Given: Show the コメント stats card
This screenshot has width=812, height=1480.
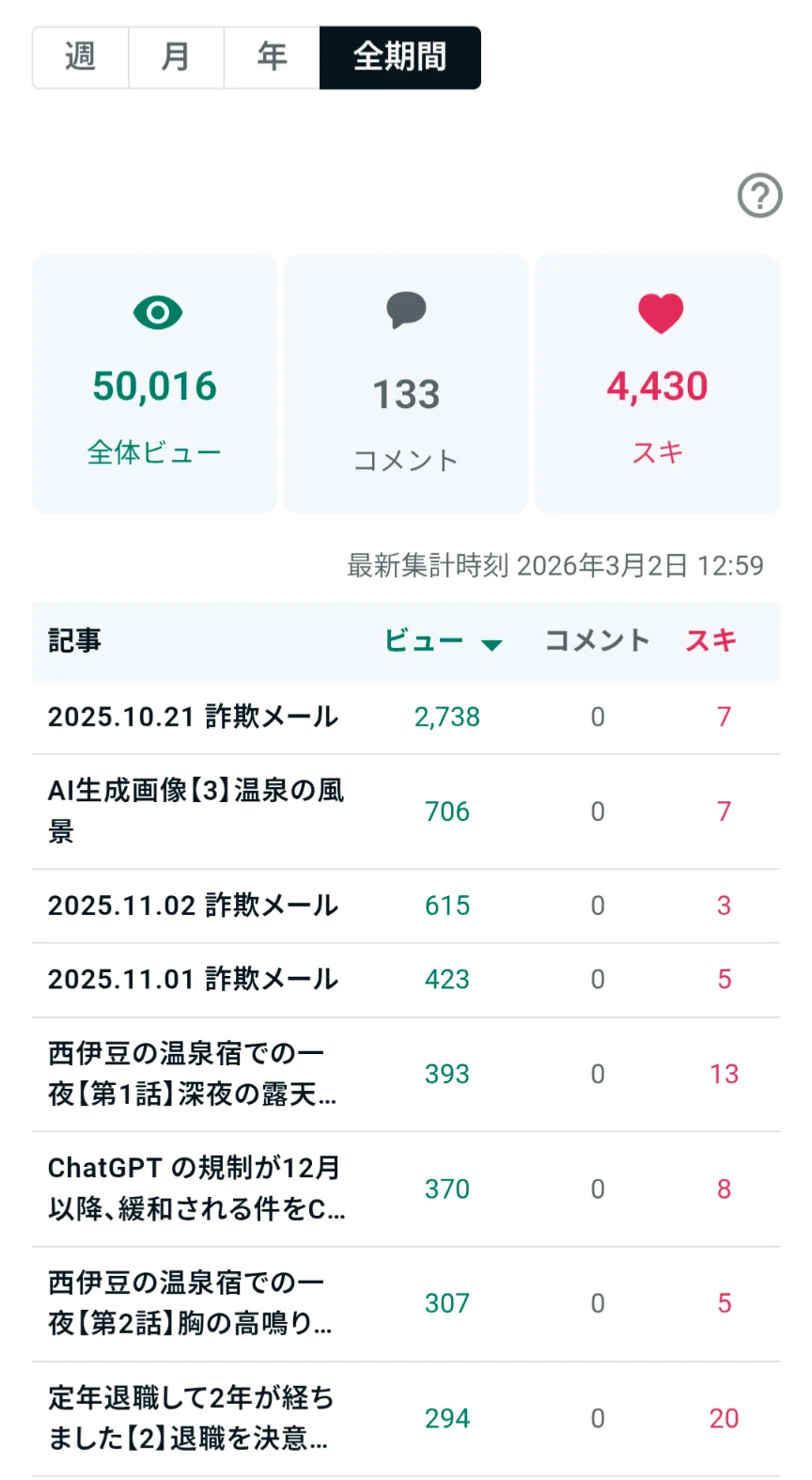Looking at the screenshot, I should [x=406, y=384].
